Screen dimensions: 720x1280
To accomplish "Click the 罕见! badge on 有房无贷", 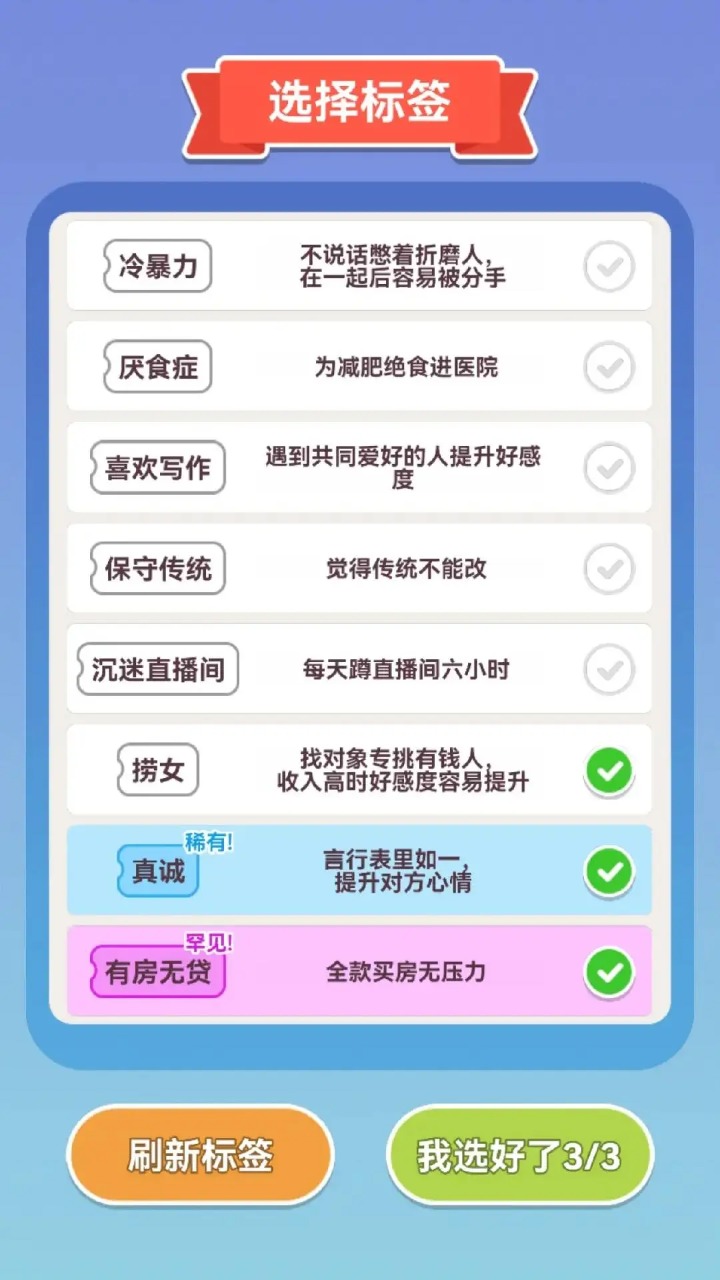I will (211, 941).
